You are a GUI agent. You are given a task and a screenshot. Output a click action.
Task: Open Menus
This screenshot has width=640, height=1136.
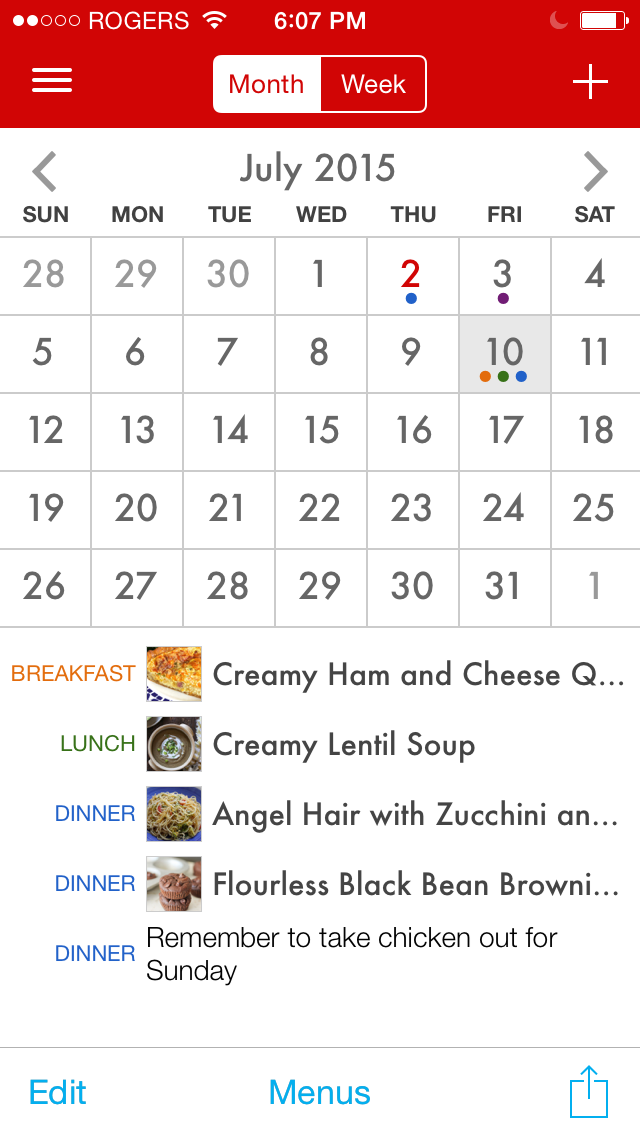320,1093
